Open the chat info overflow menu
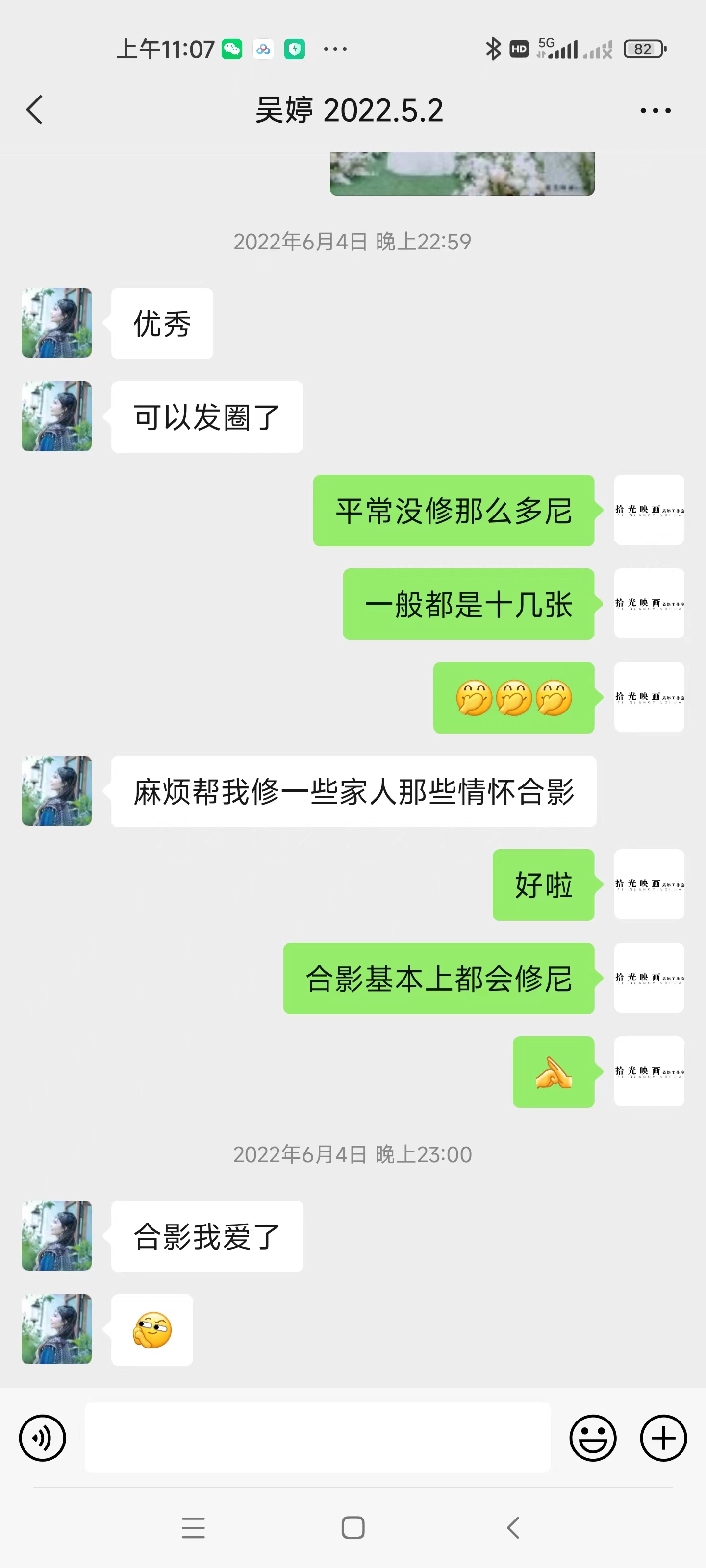The height and width of the screenshot is (1568, 706). [x=656, y=111]
